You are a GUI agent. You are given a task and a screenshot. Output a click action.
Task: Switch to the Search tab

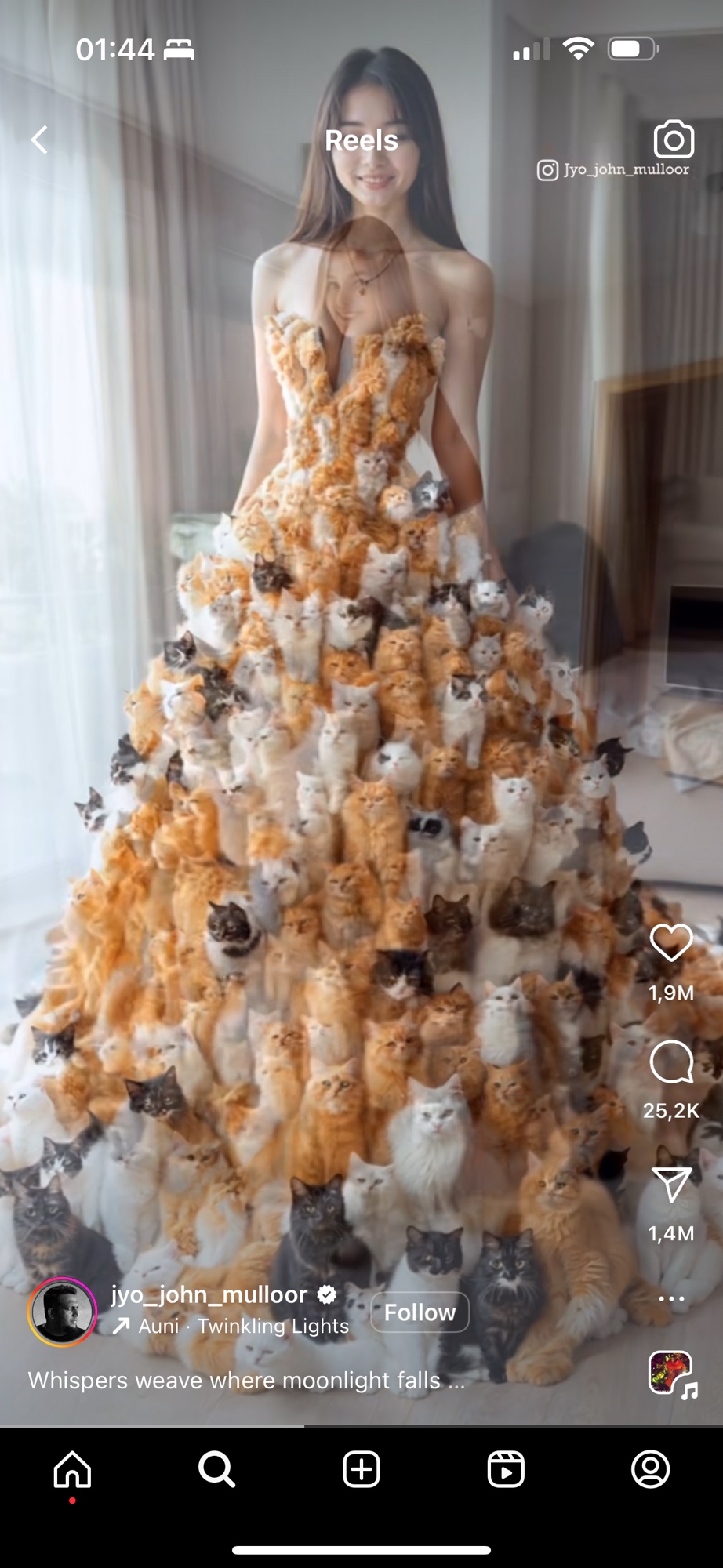tap(216, 1469)
